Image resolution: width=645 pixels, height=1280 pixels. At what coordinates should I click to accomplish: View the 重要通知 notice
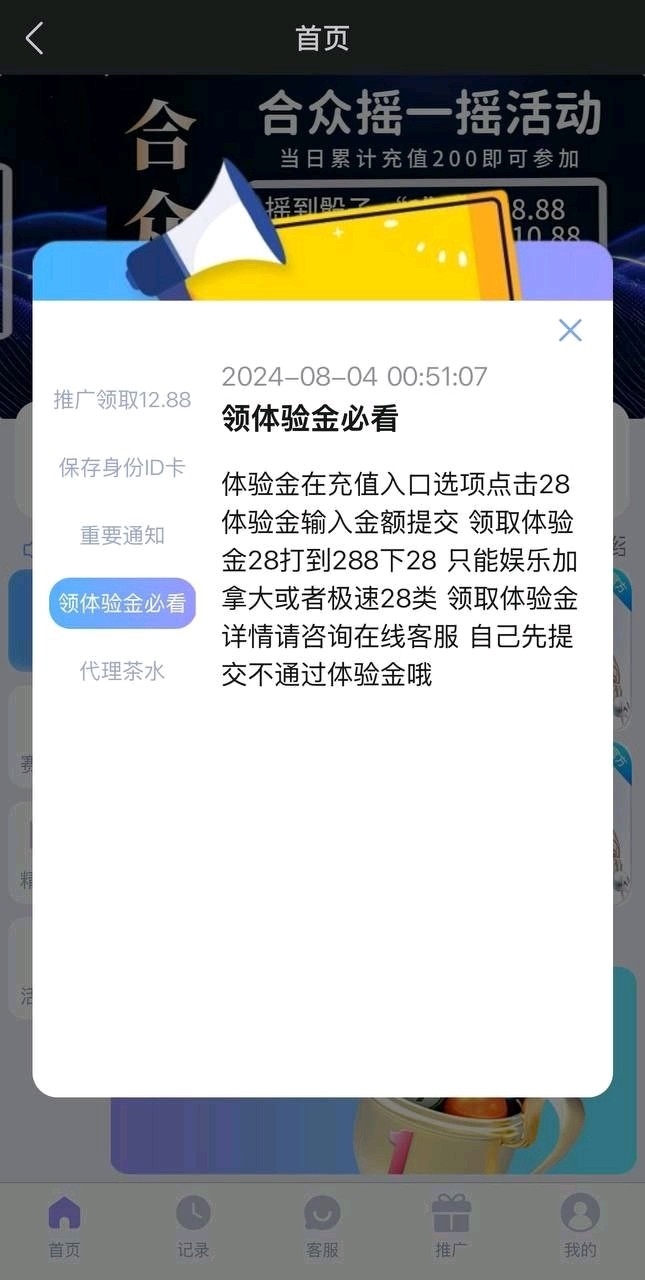(x=122, y=535)
